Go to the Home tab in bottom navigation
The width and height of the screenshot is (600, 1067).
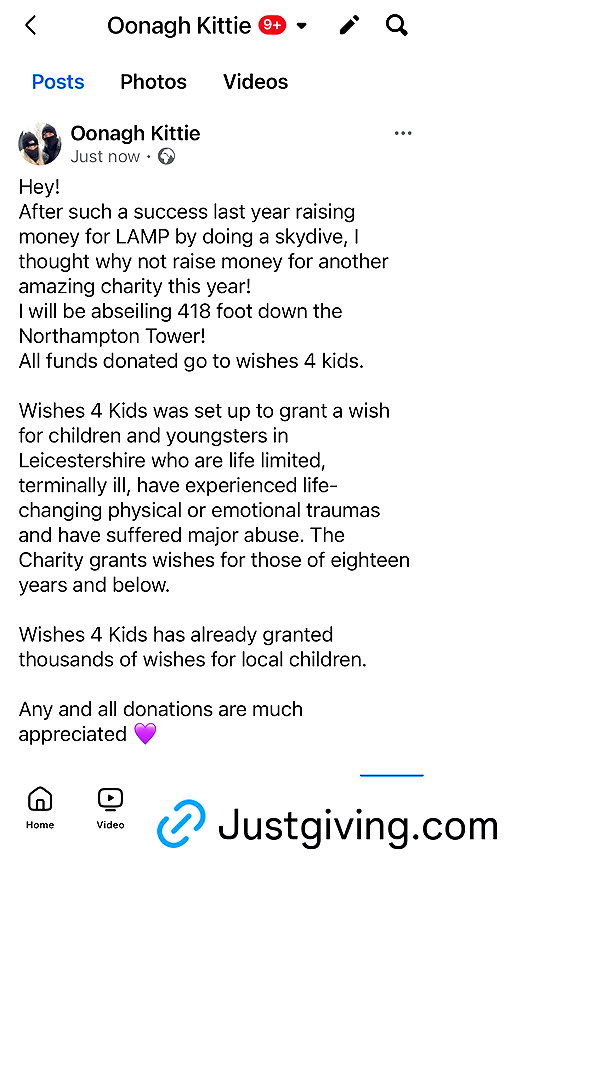[40, 808]
